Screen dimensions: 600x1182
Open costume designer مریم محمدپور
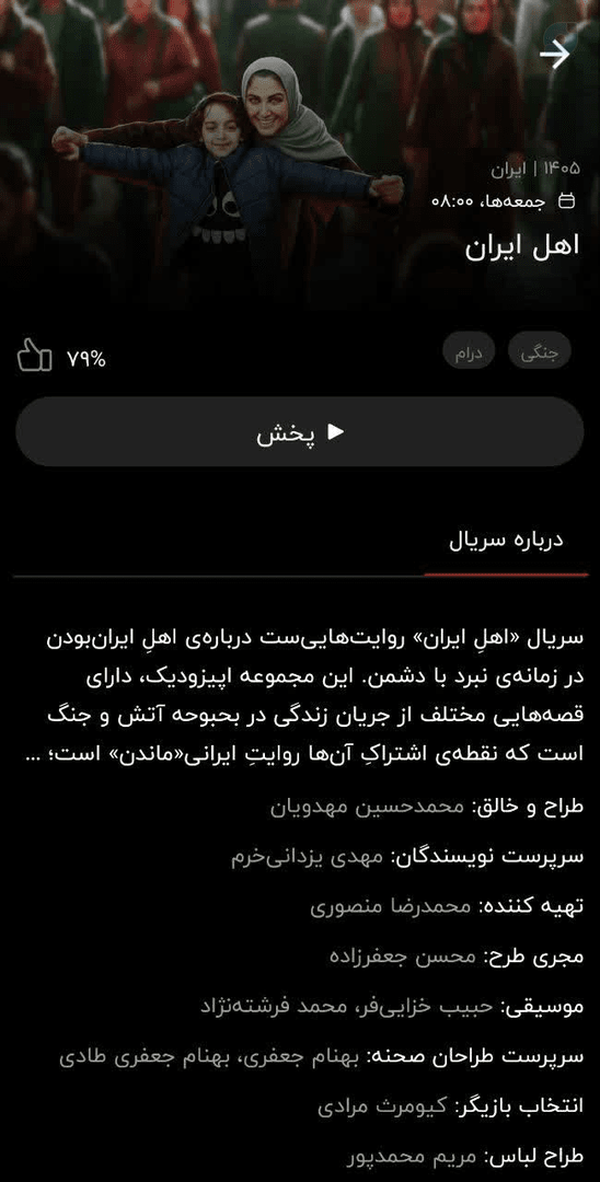click(412, 1156)
